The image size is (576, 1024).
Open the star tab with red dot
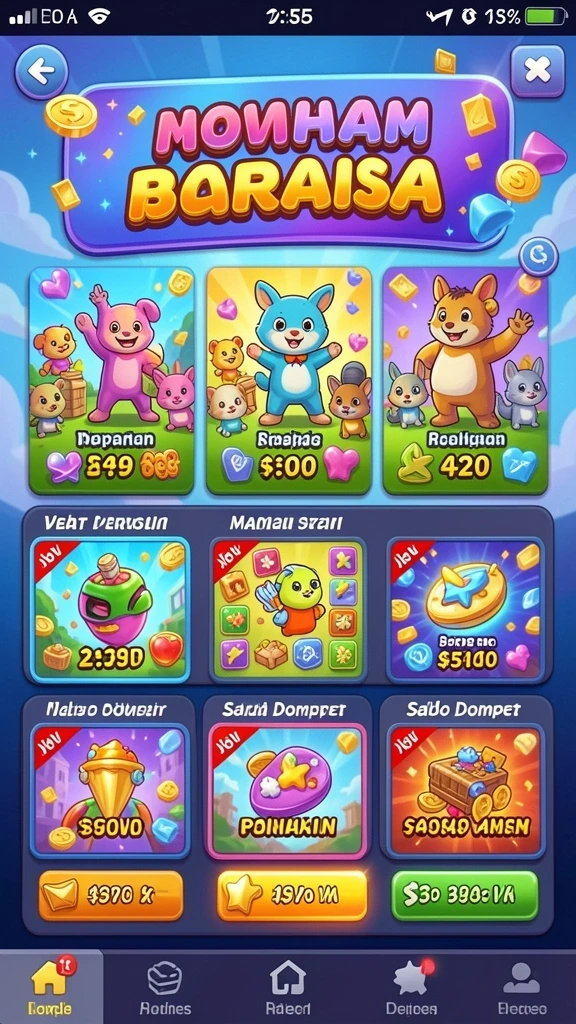tap(410, 987)
